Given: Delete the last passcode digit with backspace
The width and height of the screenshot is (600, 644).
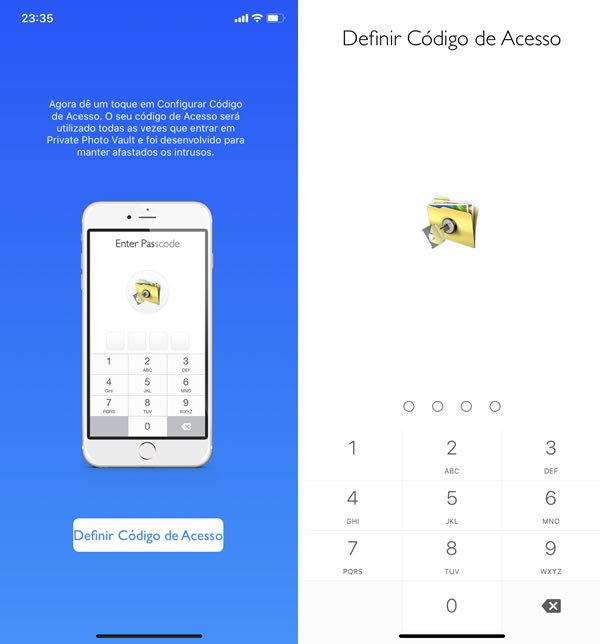Looking at the screenshot, I should [551, 606].
